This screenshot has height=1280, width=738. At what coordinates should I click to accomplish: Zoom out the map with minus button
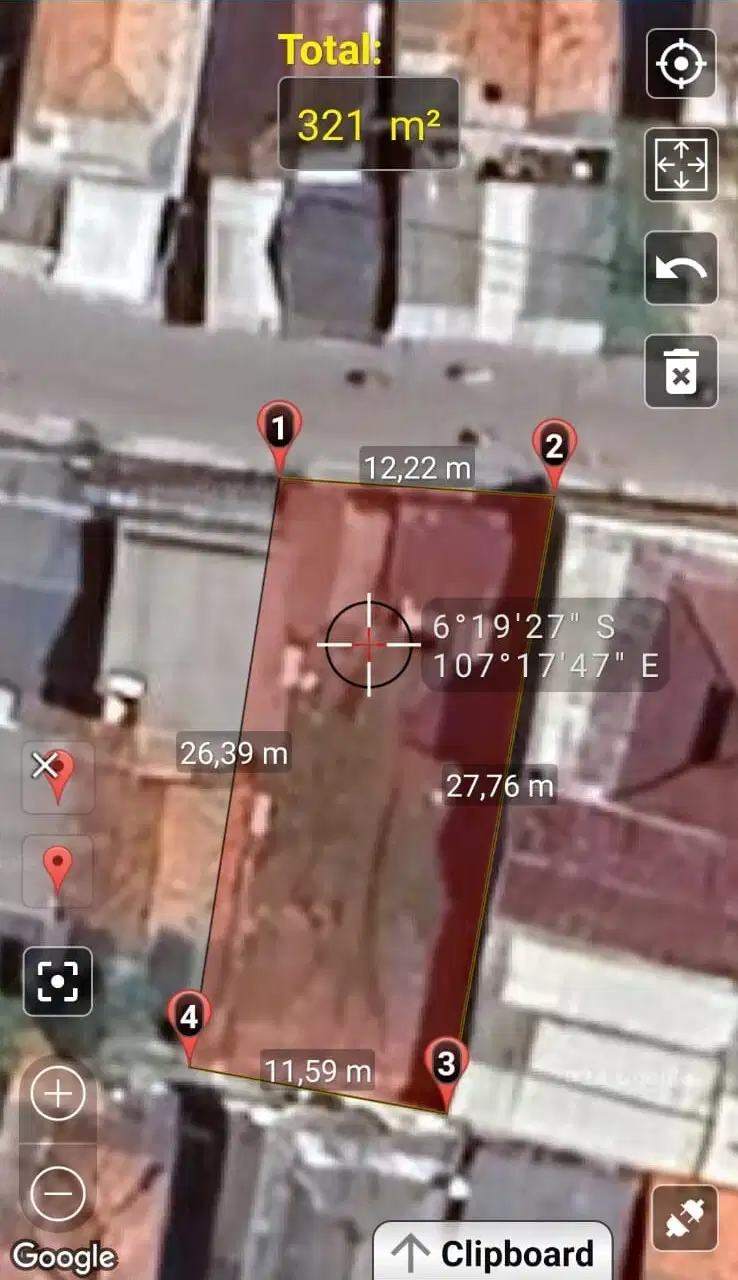pyautogui.click(x=58, y=1193)
